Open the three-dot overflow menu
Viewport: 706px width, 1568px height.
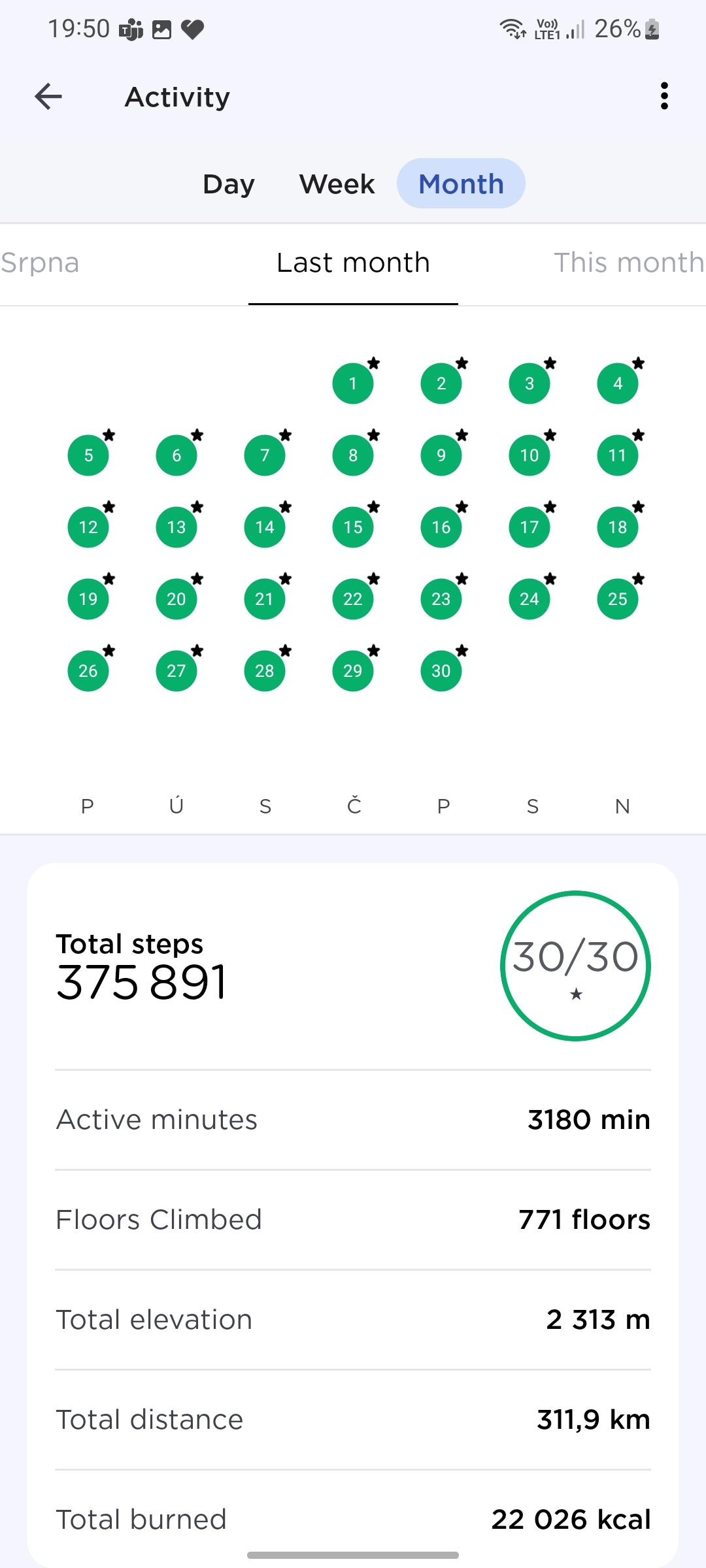[664, 96]
